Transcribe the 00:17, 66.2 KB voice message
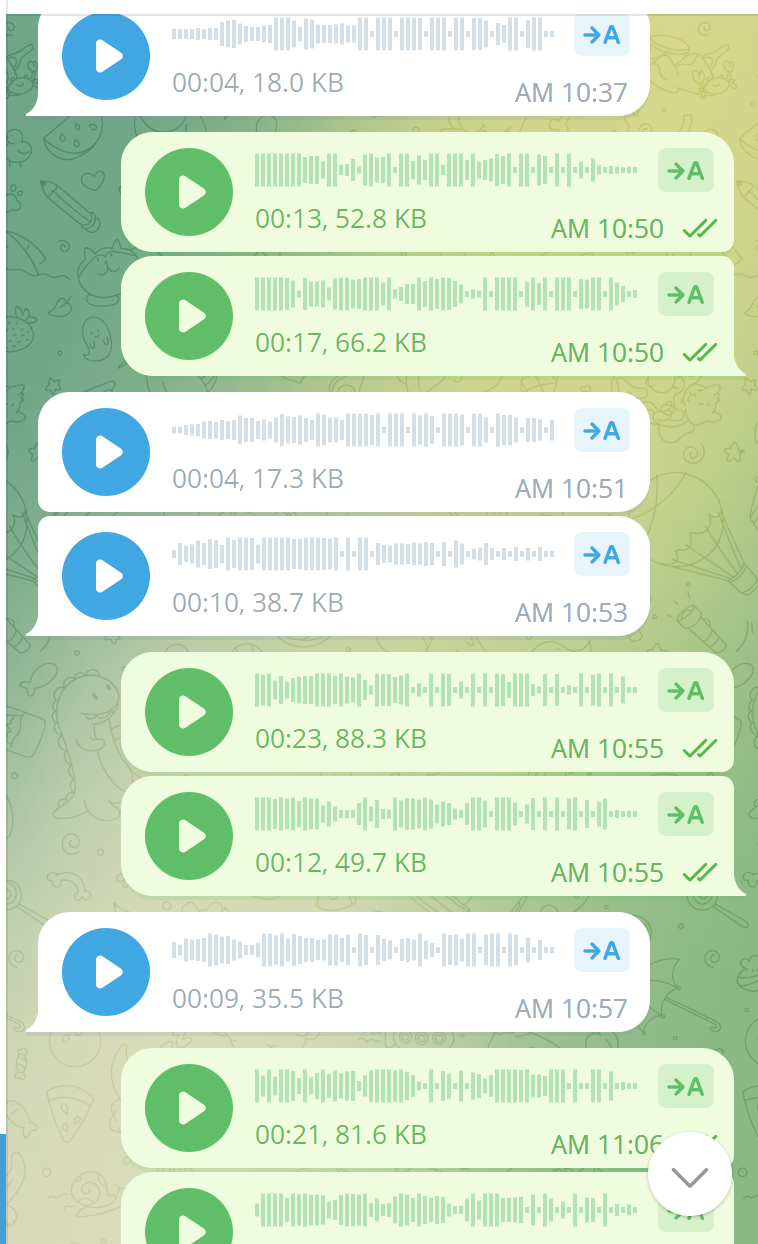Screen dimensions: 758x1244 coord(686,295)
